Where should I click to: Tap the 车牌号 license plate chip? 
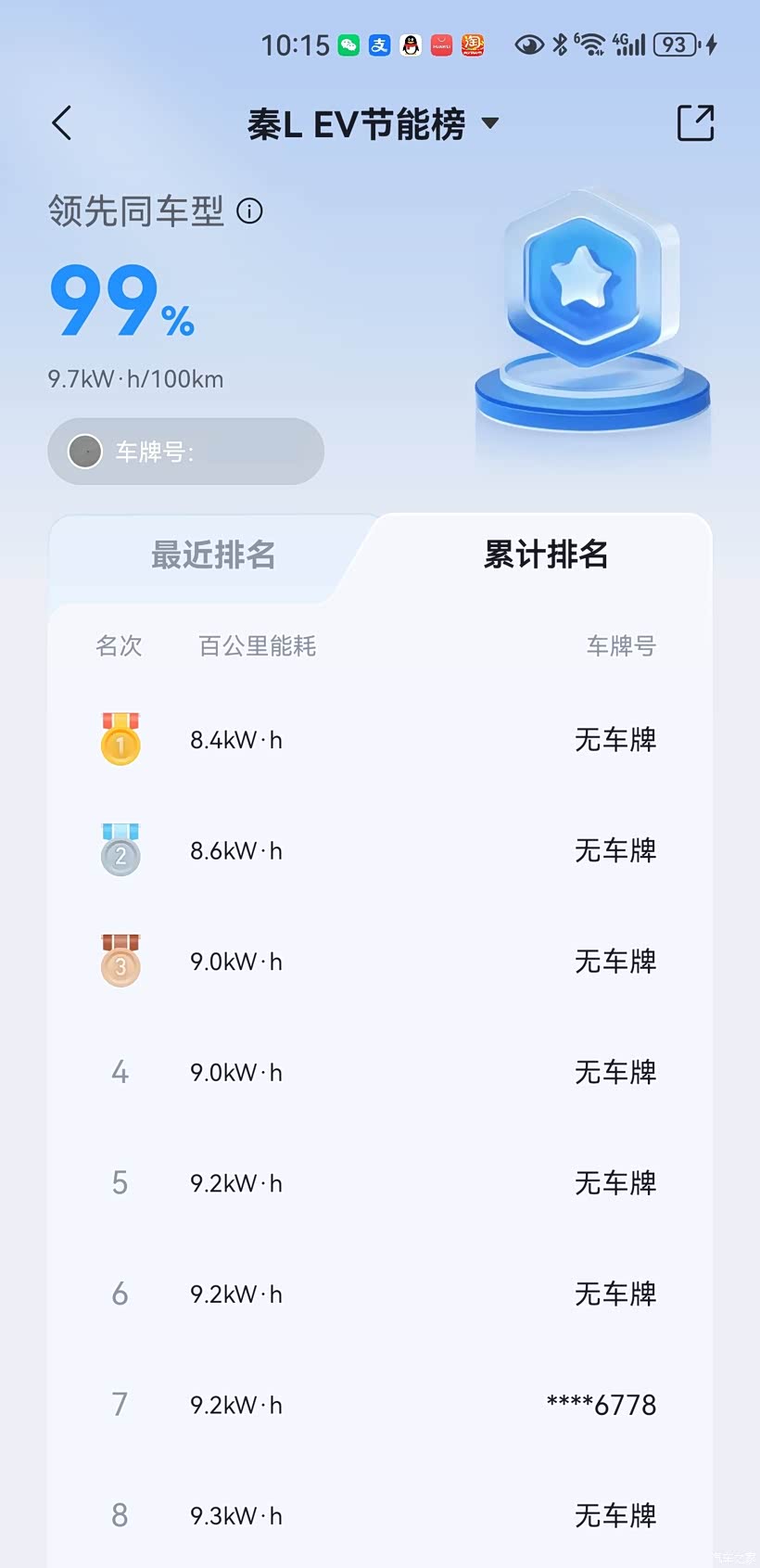[x=185, y=452]
